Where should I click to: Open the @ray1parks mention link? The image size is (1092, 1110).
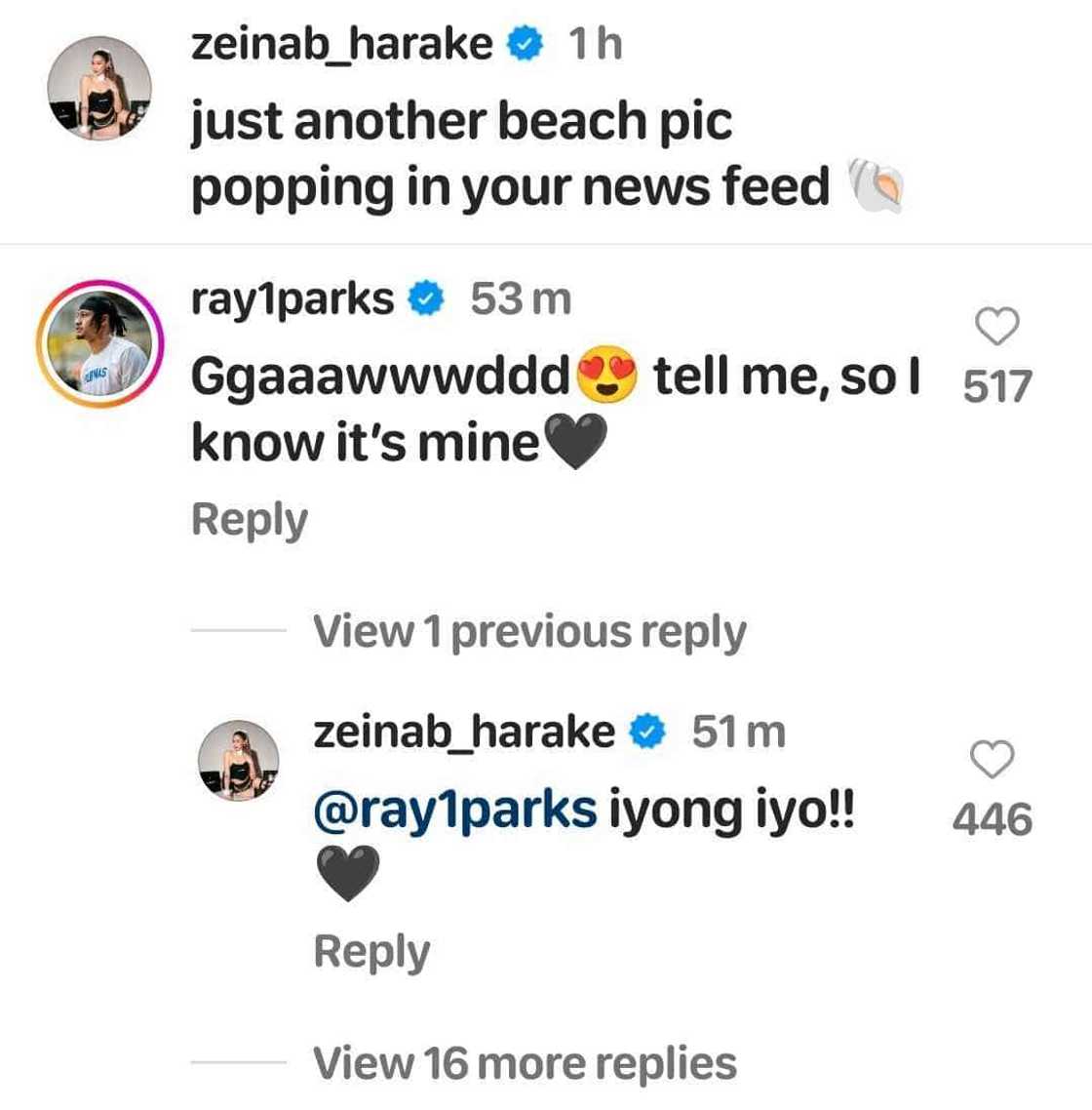pos(454,810)
